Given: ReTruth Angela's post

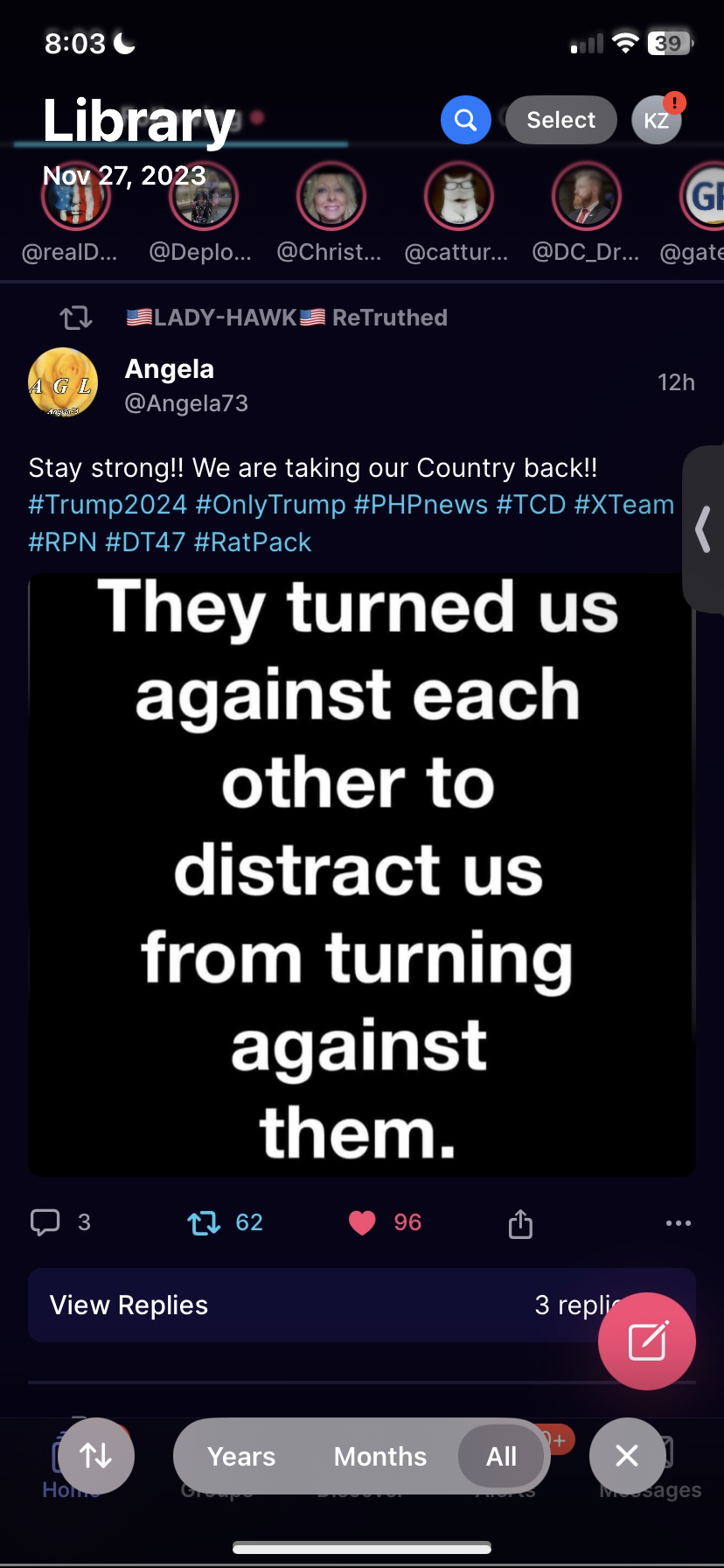Looking at the screenshot, I should click(205, 1222).
